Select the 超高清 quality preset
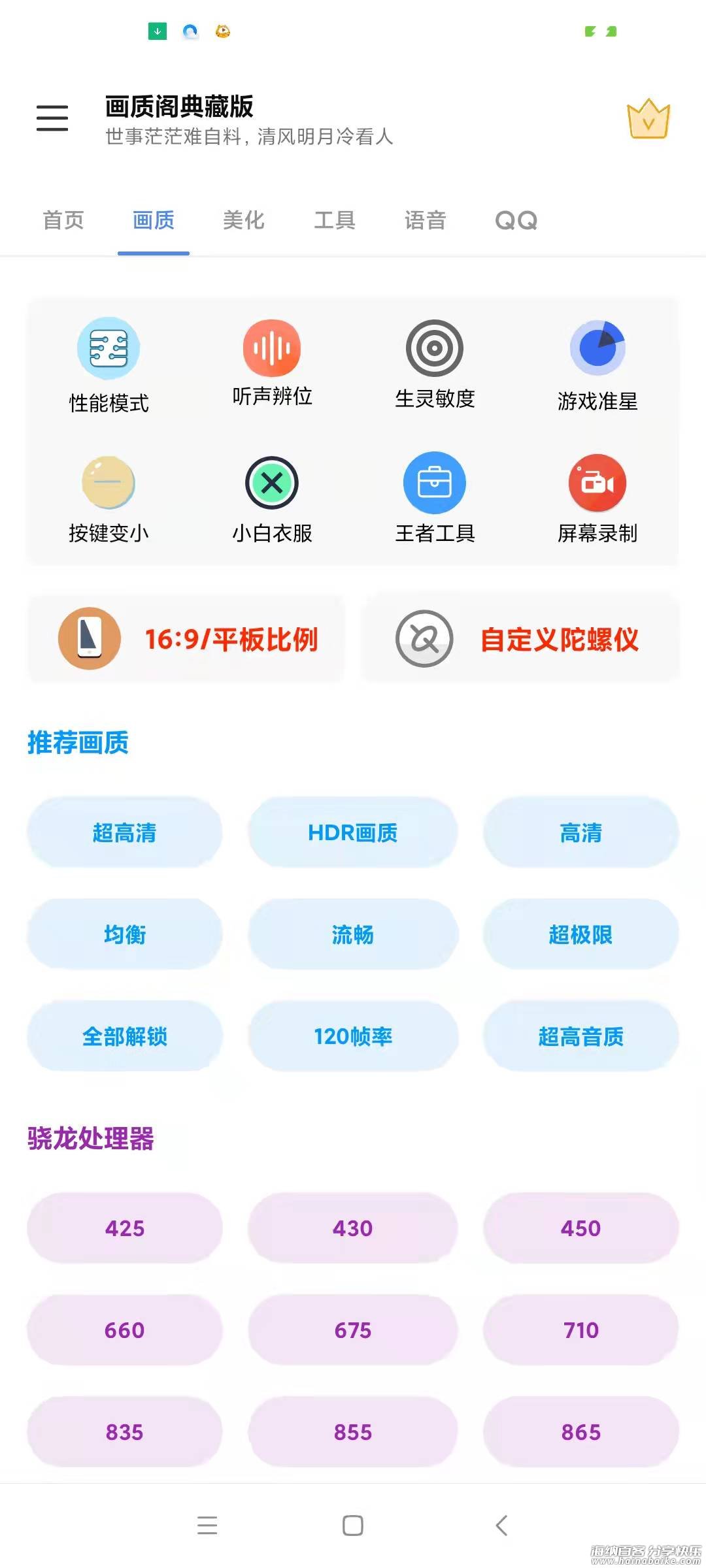This screenshot has height=1568, width=706. [125, 833]
